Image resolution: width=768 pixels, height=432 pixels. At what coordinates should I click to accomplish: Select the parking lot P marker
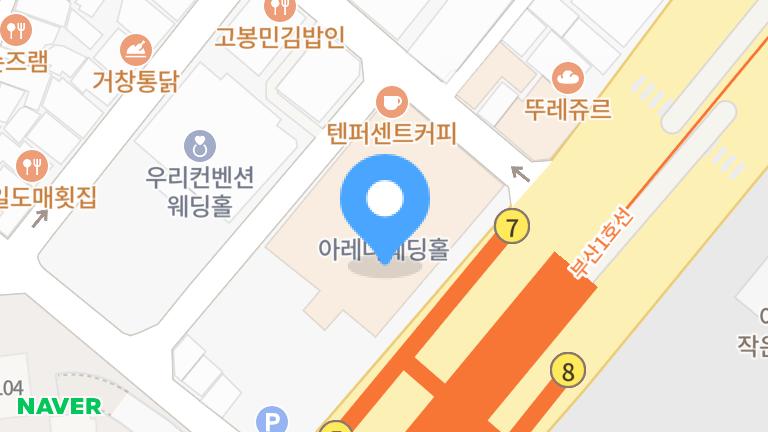coord(271,421)
